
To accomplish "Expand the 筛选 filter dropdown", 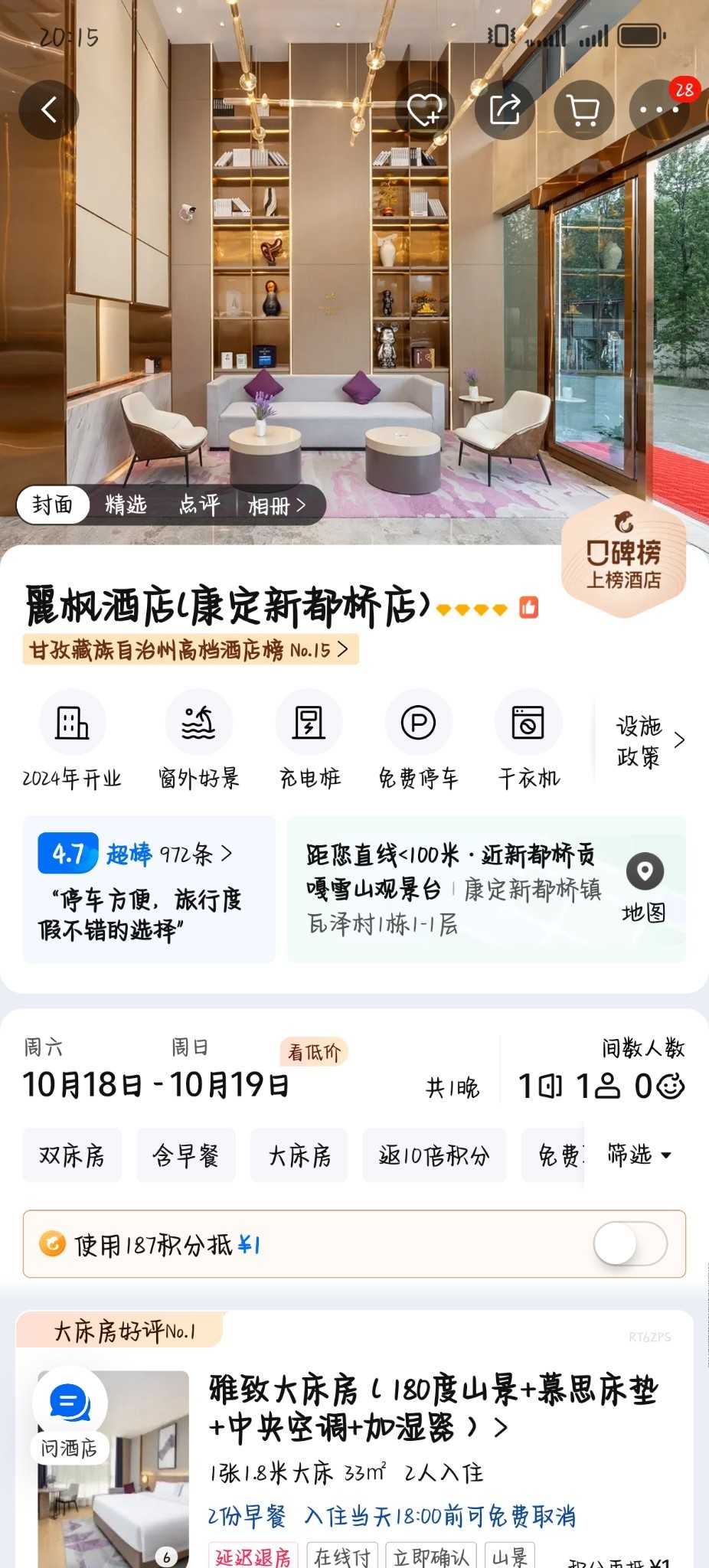I will point(639,1155).
